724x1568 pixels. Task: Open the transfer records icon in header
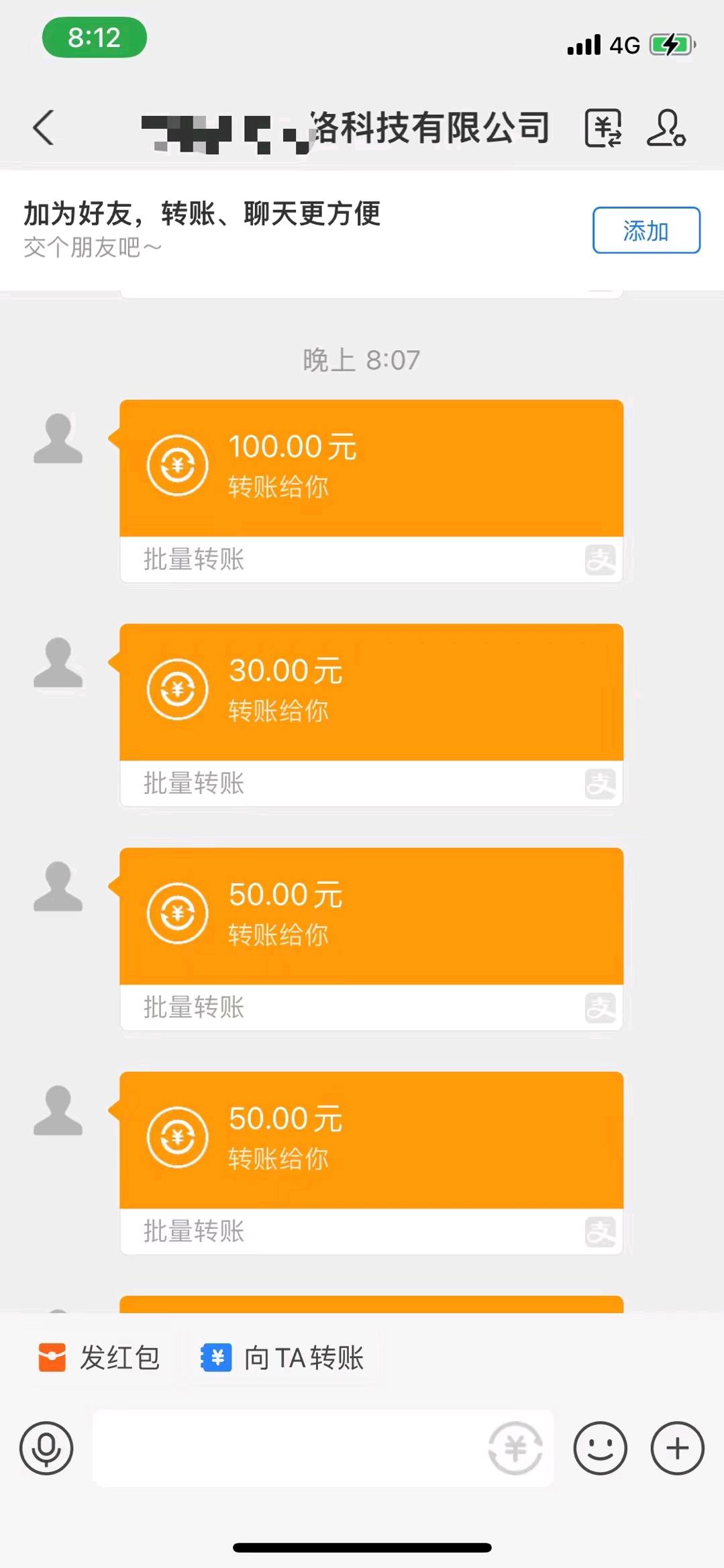coord(603,127)
